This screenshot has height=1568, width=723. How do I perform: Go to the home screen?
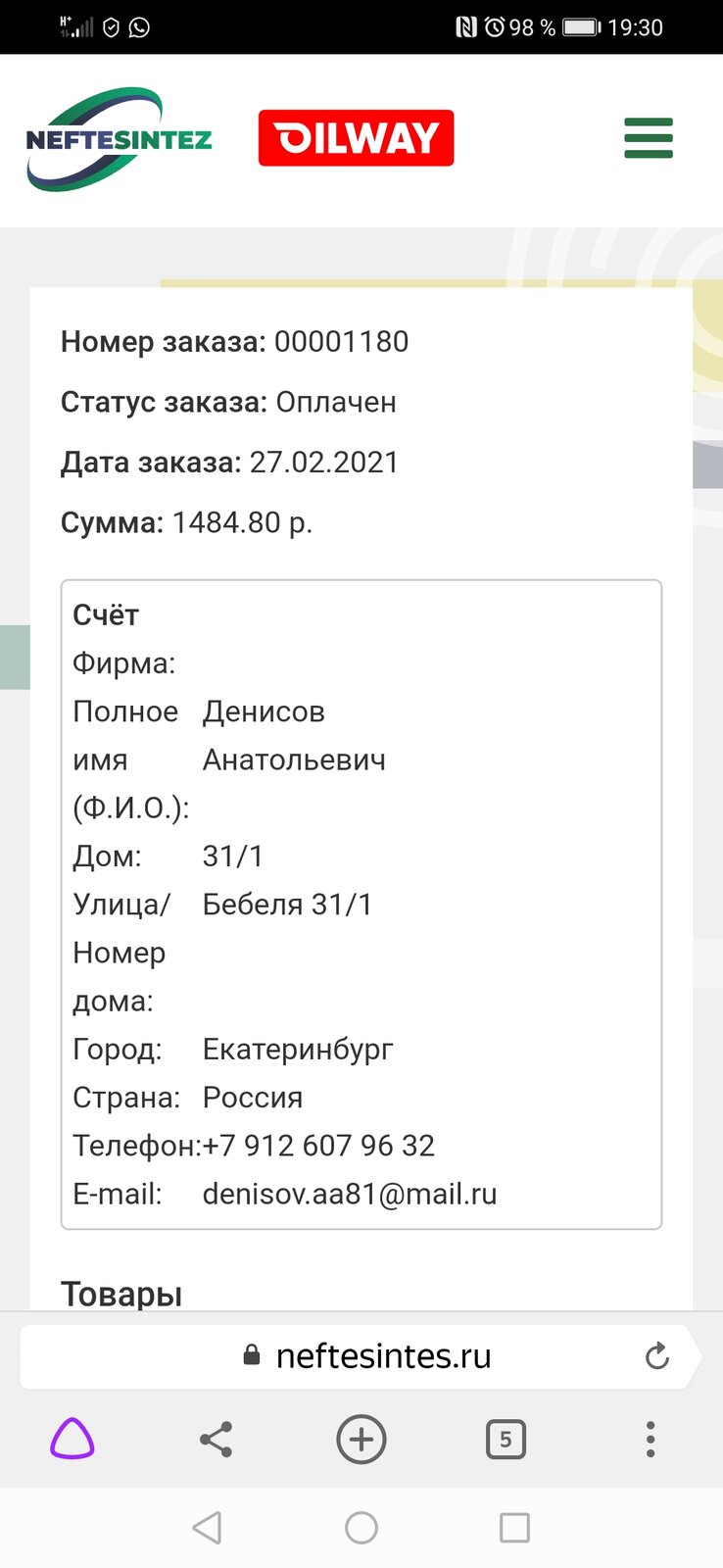coord(361,1528)
